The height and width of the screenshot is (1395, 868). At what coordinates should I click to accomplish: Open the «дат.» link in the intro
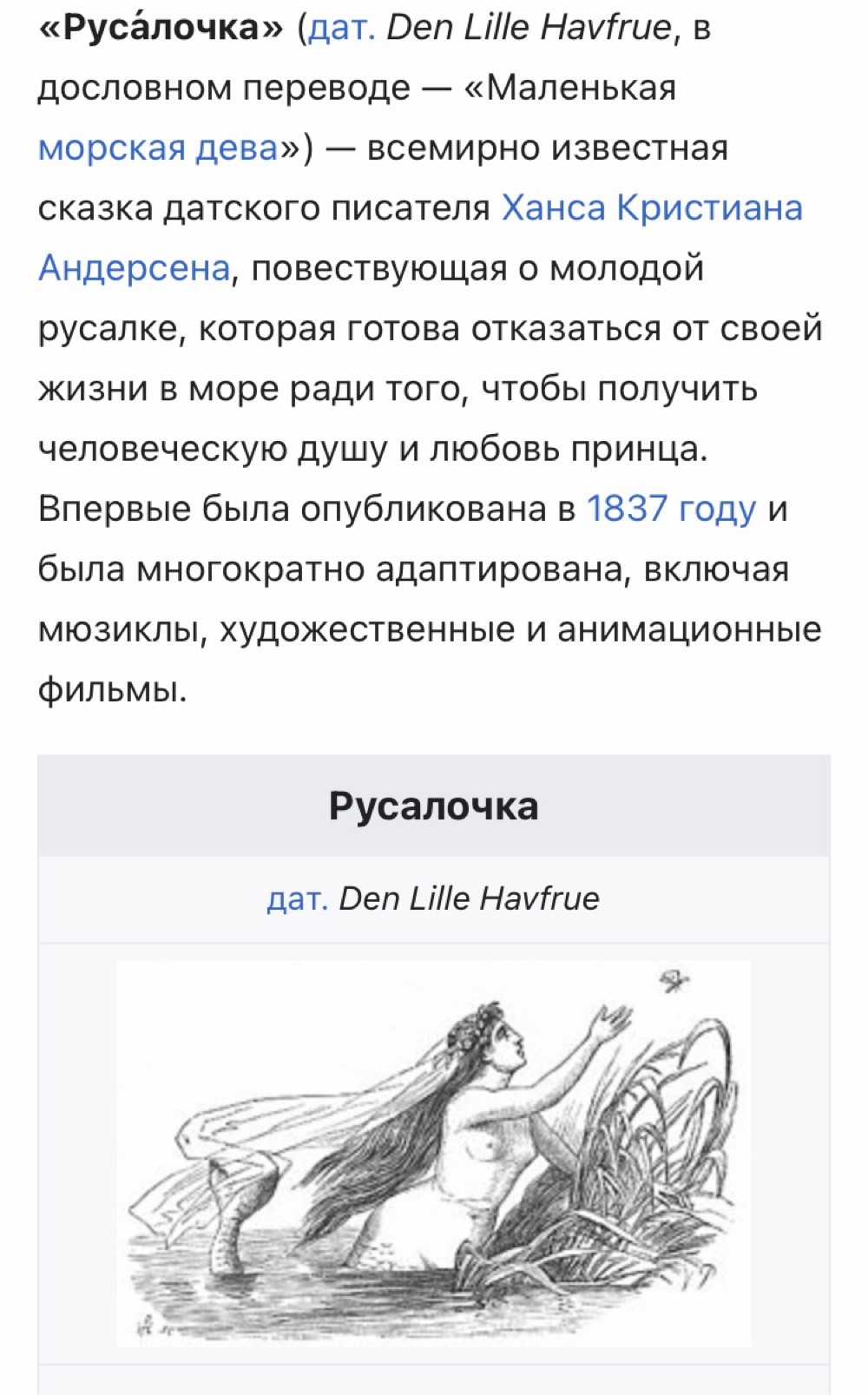click(x=342, y=29)
